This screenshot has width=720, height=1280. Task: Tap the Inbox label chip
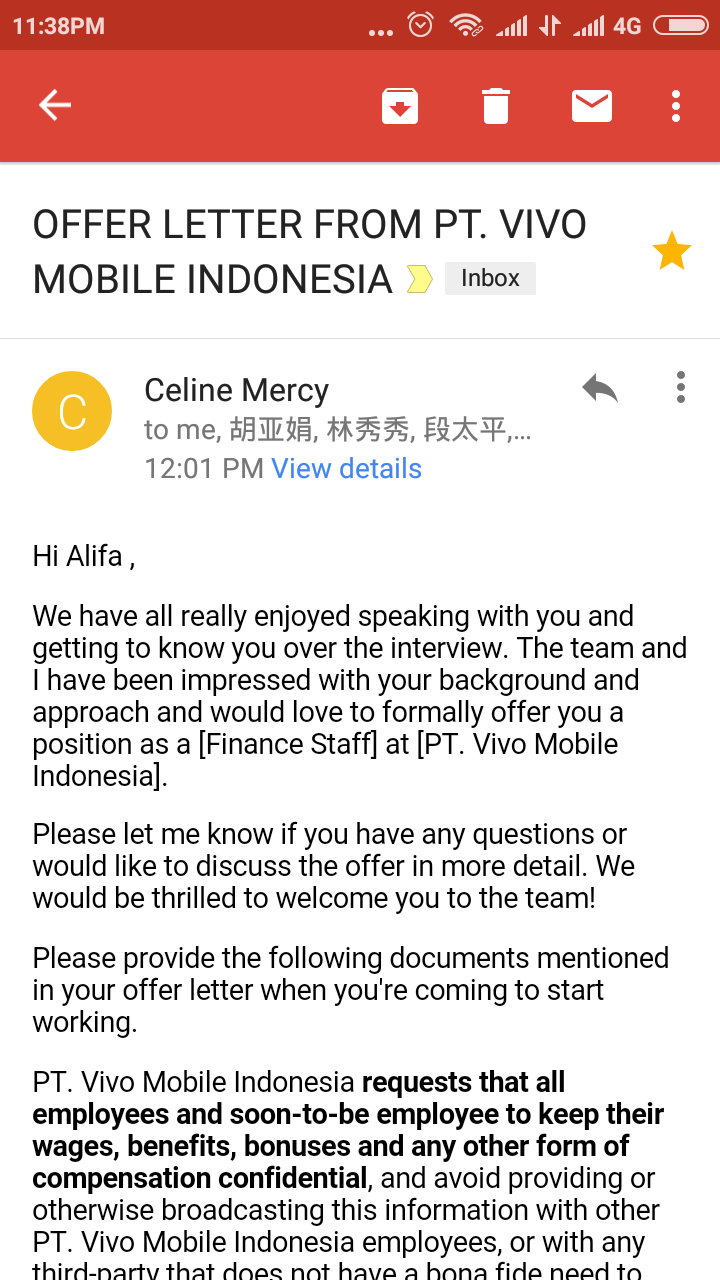tap(490, 278)
